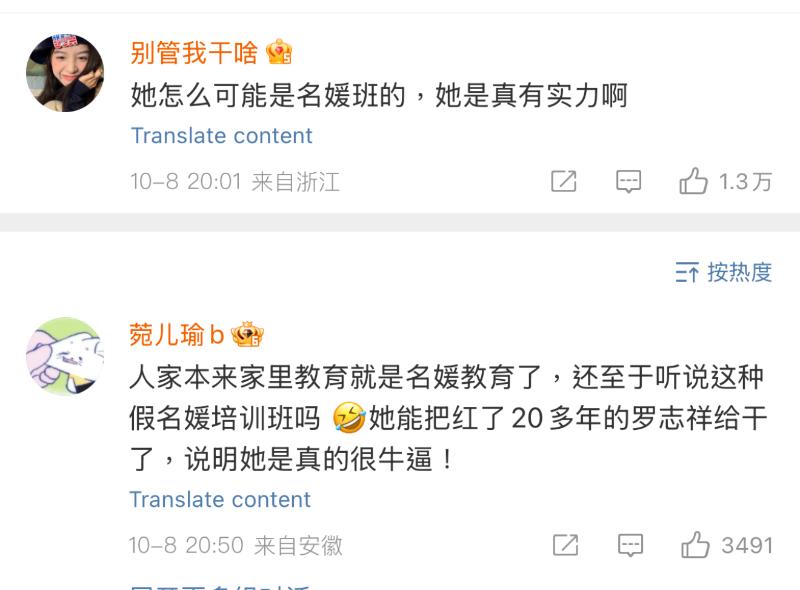
Task: Repost the comment by 菀儿瑜b
Action: 565,545
